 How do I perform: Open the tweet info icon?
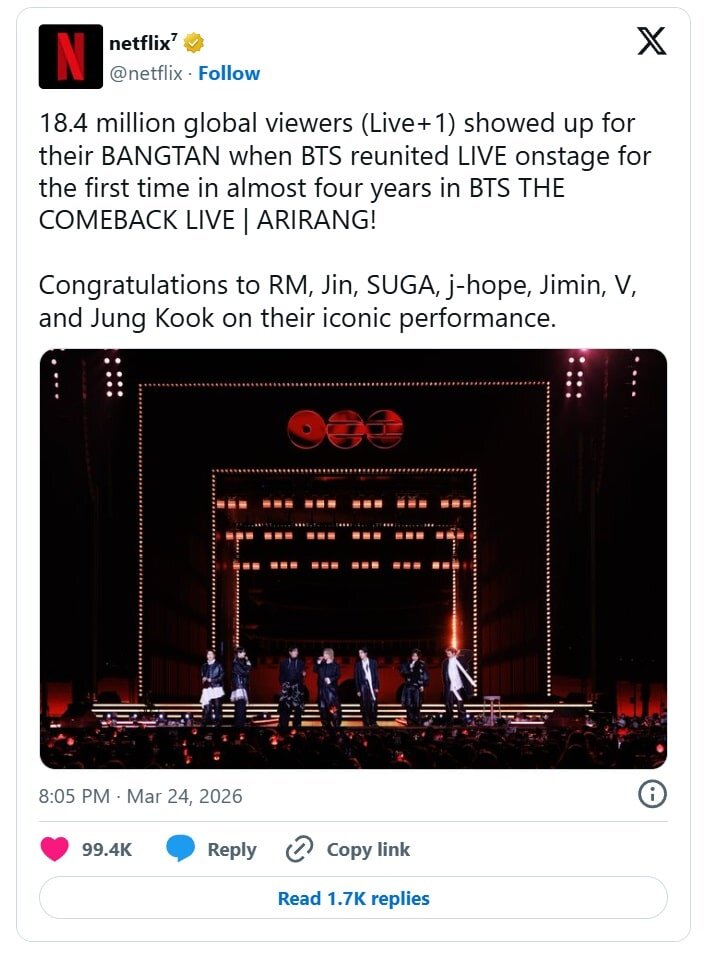tap(652, 795)
